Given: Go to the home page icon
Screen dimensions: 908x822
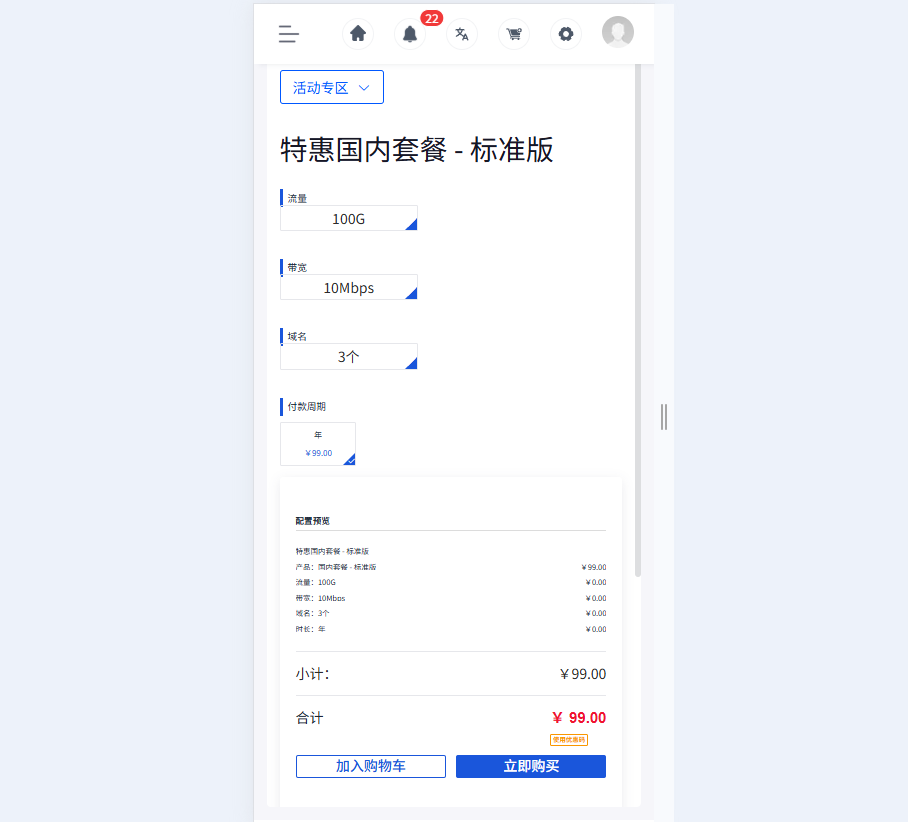Looking at the screenshot, I should [x=358, y=34].
